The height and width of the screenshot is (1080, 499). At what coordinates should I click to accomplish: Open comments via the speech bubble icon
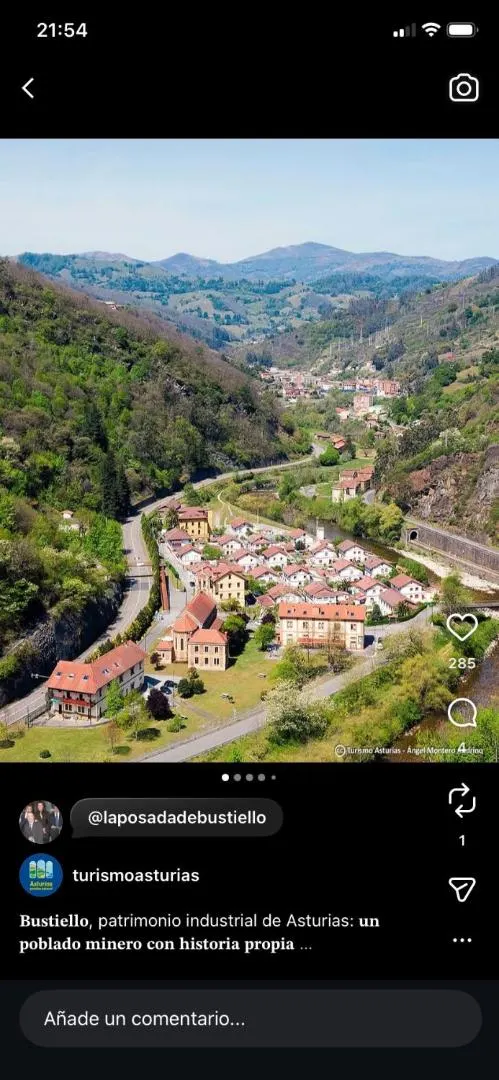click(462, 713)
